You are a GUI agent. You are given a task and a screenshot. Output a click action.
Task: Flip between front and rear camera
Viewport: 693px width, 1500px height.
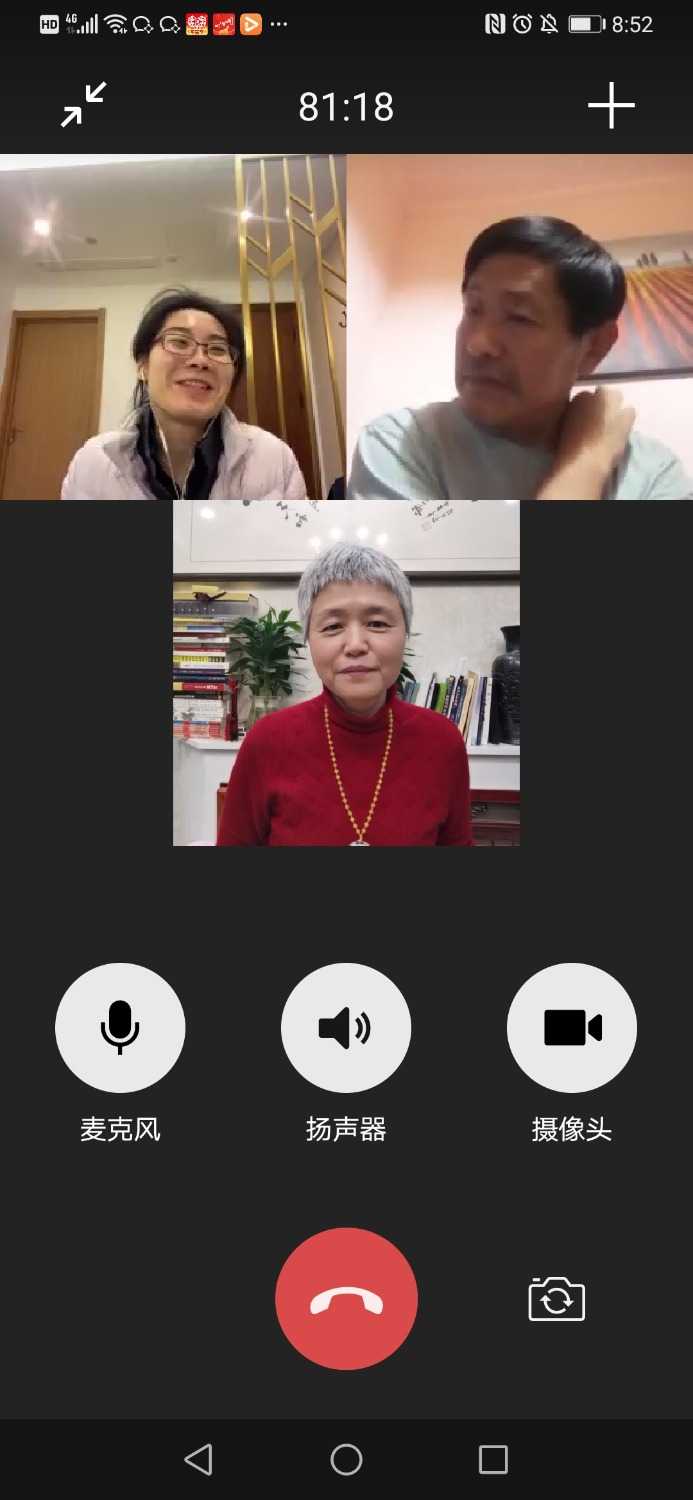[x=557, y=1299]
